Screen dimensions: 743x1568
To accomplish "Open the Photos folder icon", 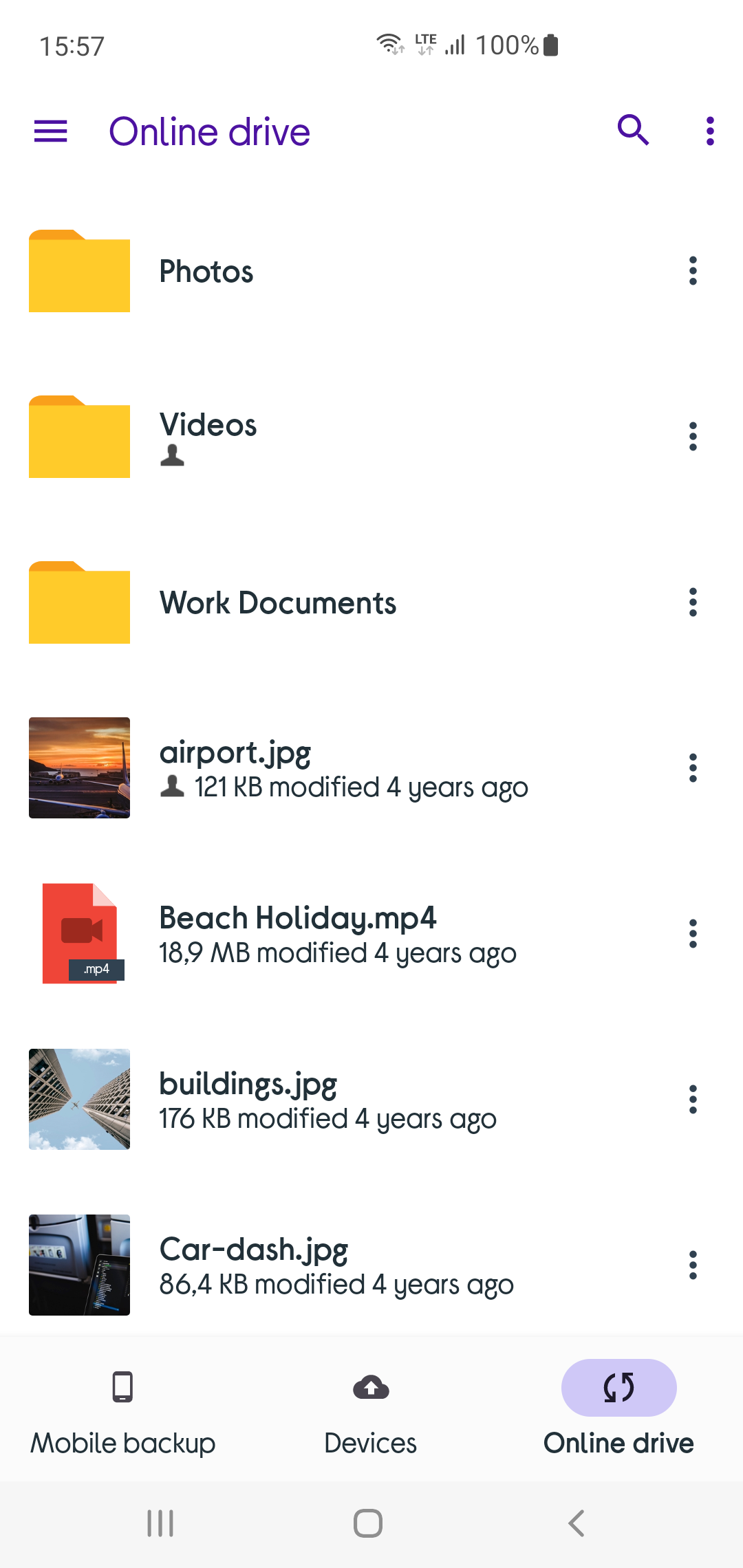I will (78, 271).
